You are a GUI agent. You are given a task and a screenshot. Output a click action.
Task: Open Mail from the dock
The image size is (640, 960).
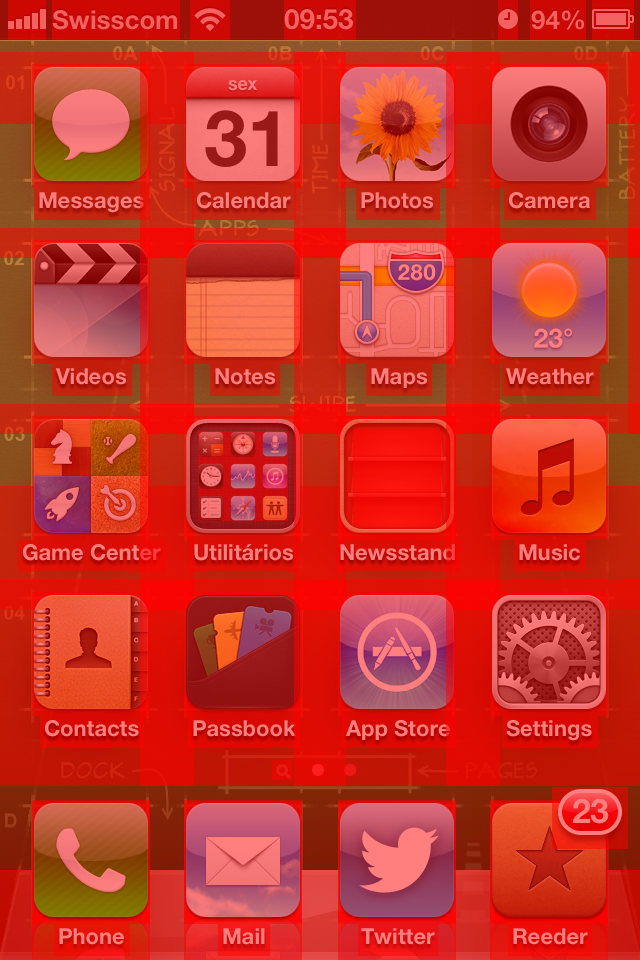(243, 860)
